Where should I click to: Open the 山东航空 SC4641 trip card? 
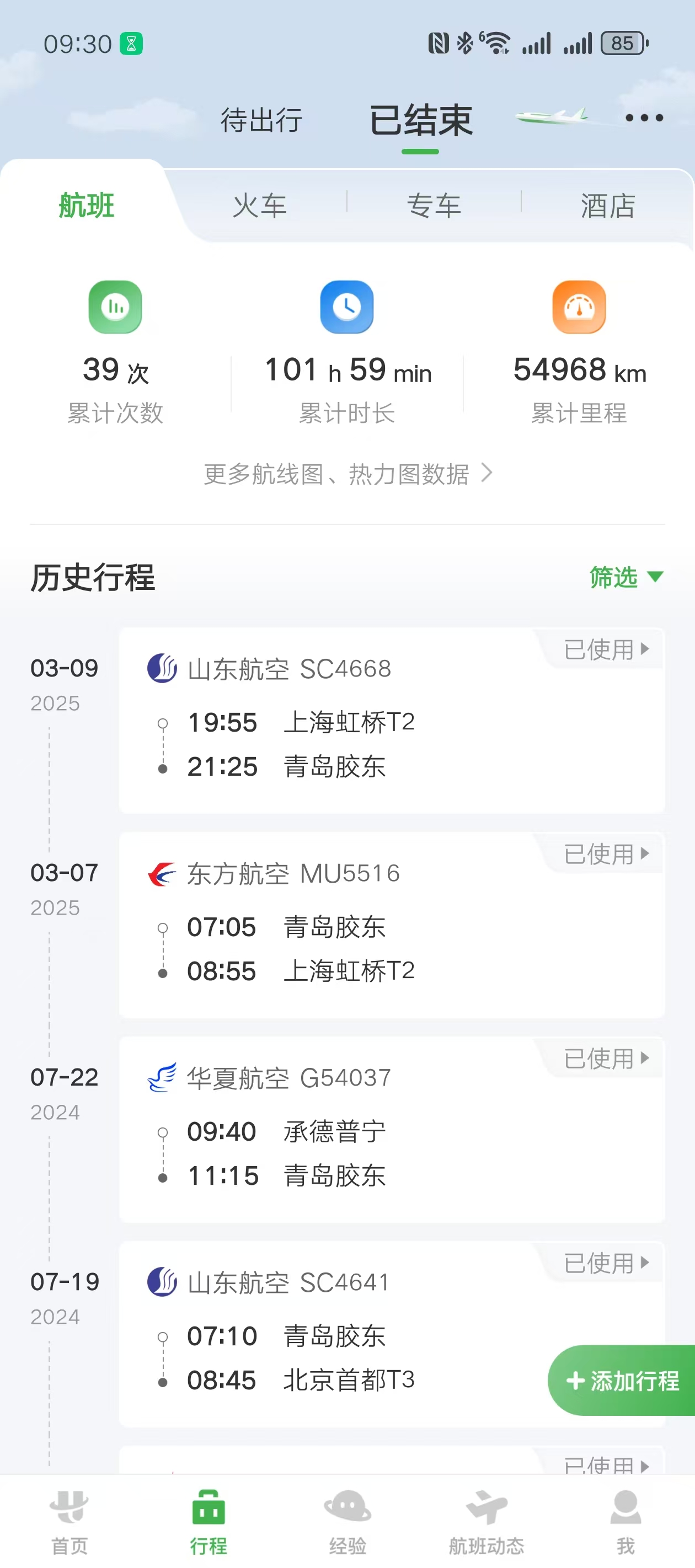coord(353,1334)
